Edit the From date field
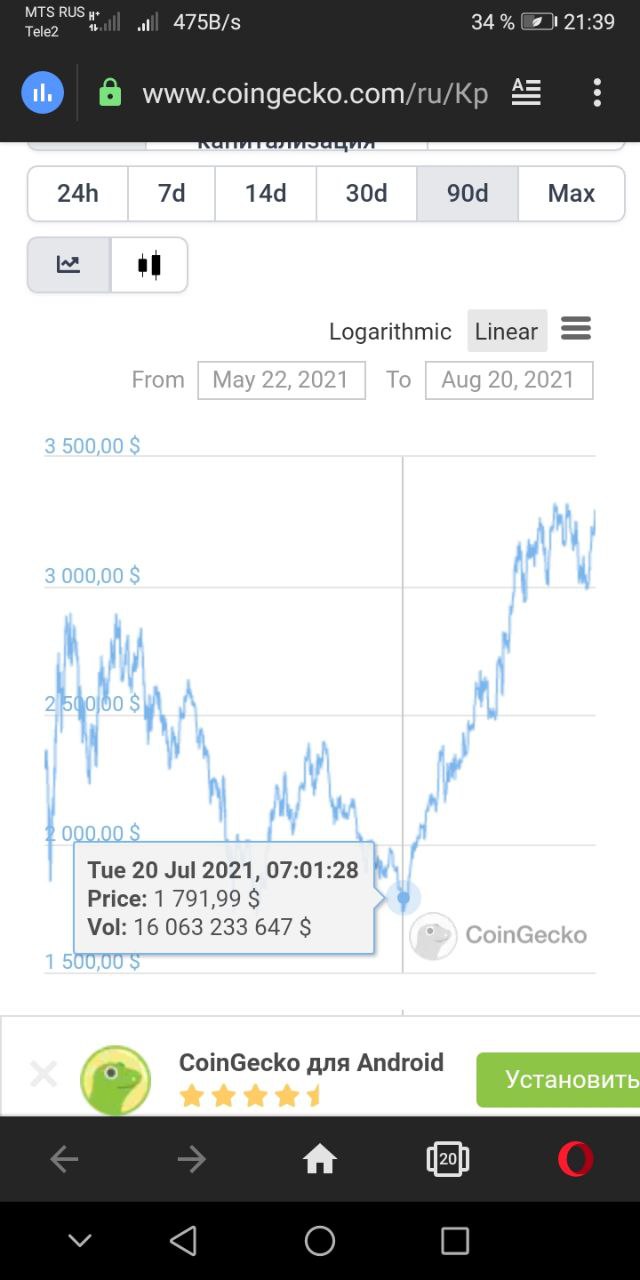Screen dimensions: 640x1280 pos(281,380)
